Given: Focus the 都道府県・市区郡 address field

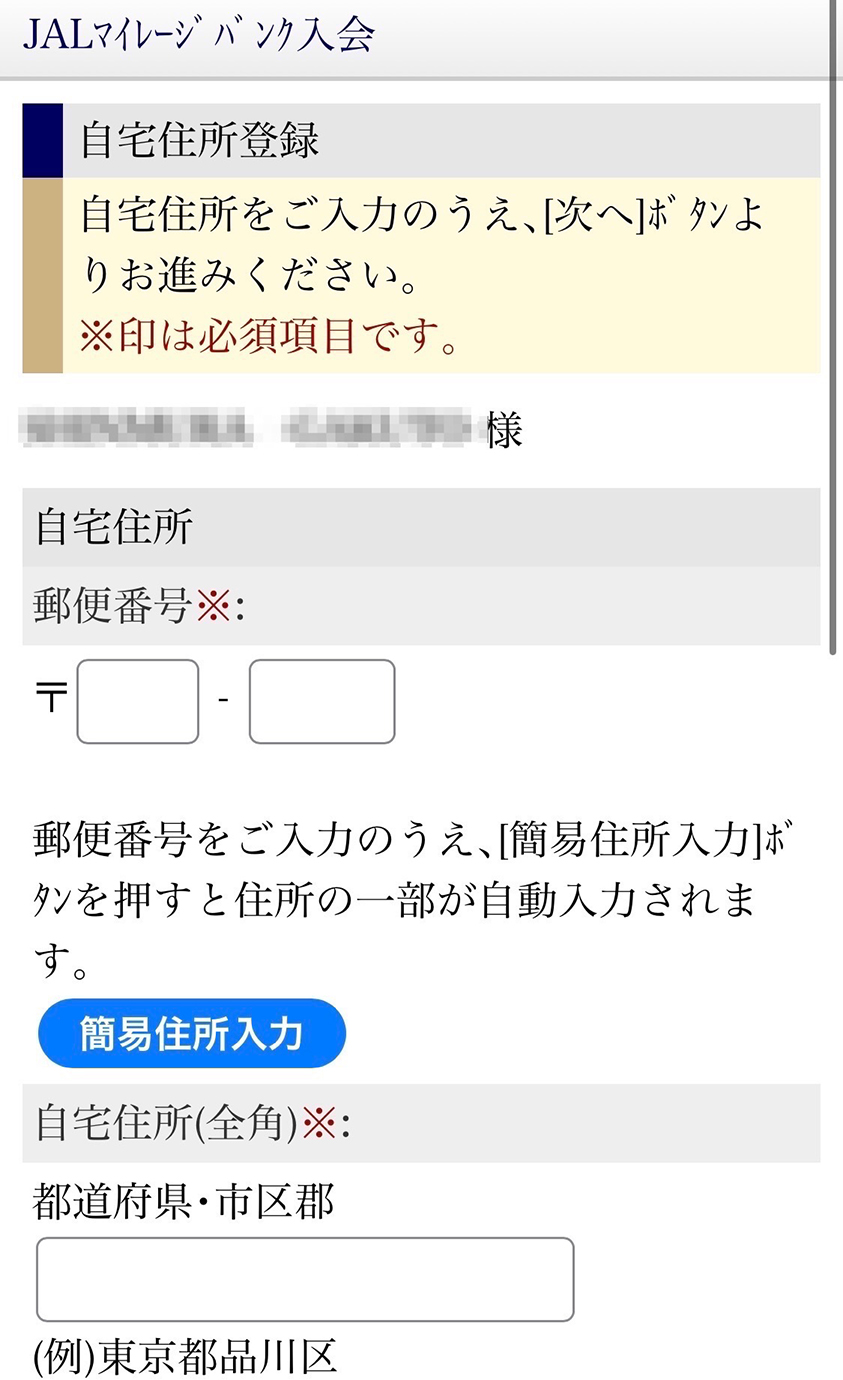Looking at the screenshot, I should pyautogui.click(x=305, y=1279).
